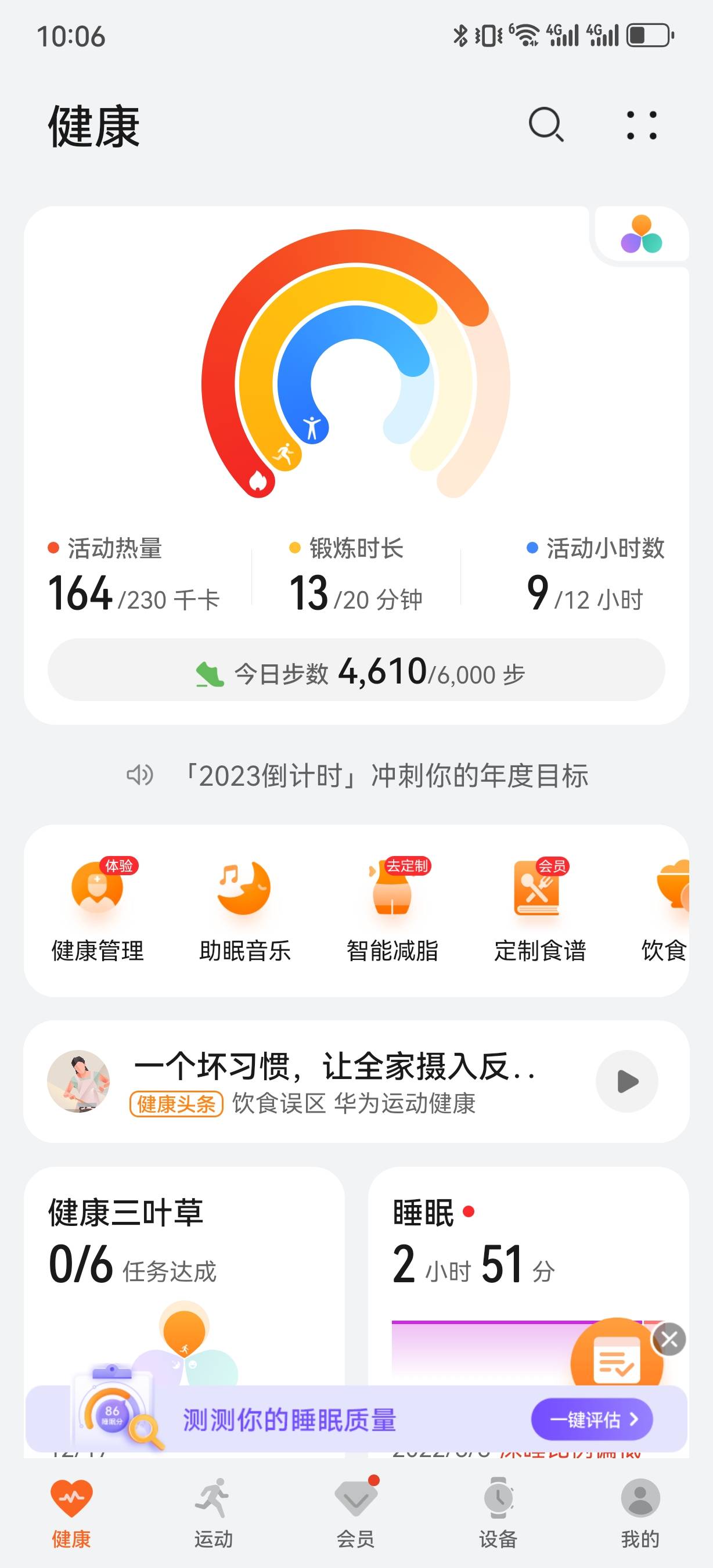Tap the today's steps progress bar
713x1568 pixels.
(356, 672)
